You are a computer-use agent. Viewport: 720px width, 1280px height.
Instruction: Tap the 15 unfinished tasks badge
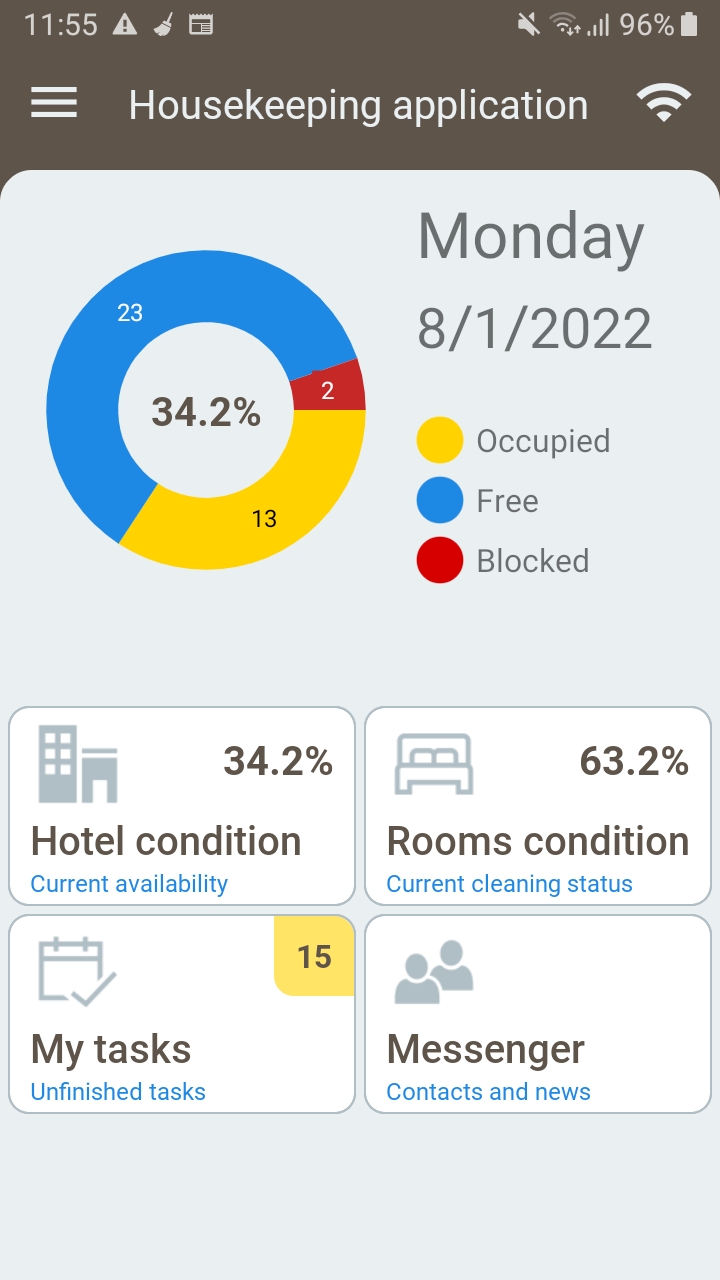click(x=315, y=957)
